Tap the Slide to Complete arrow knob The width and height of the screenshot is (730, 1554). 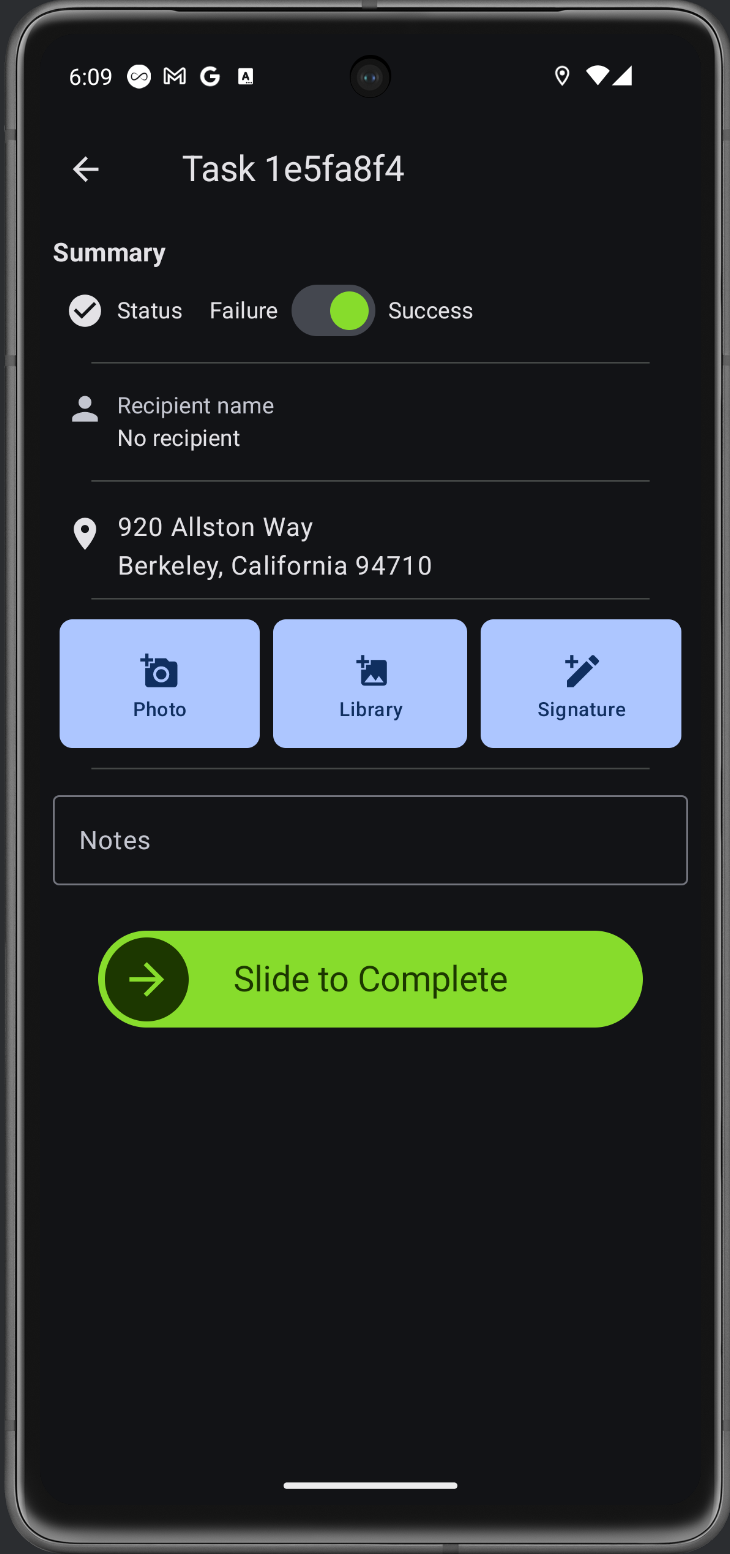147,980
